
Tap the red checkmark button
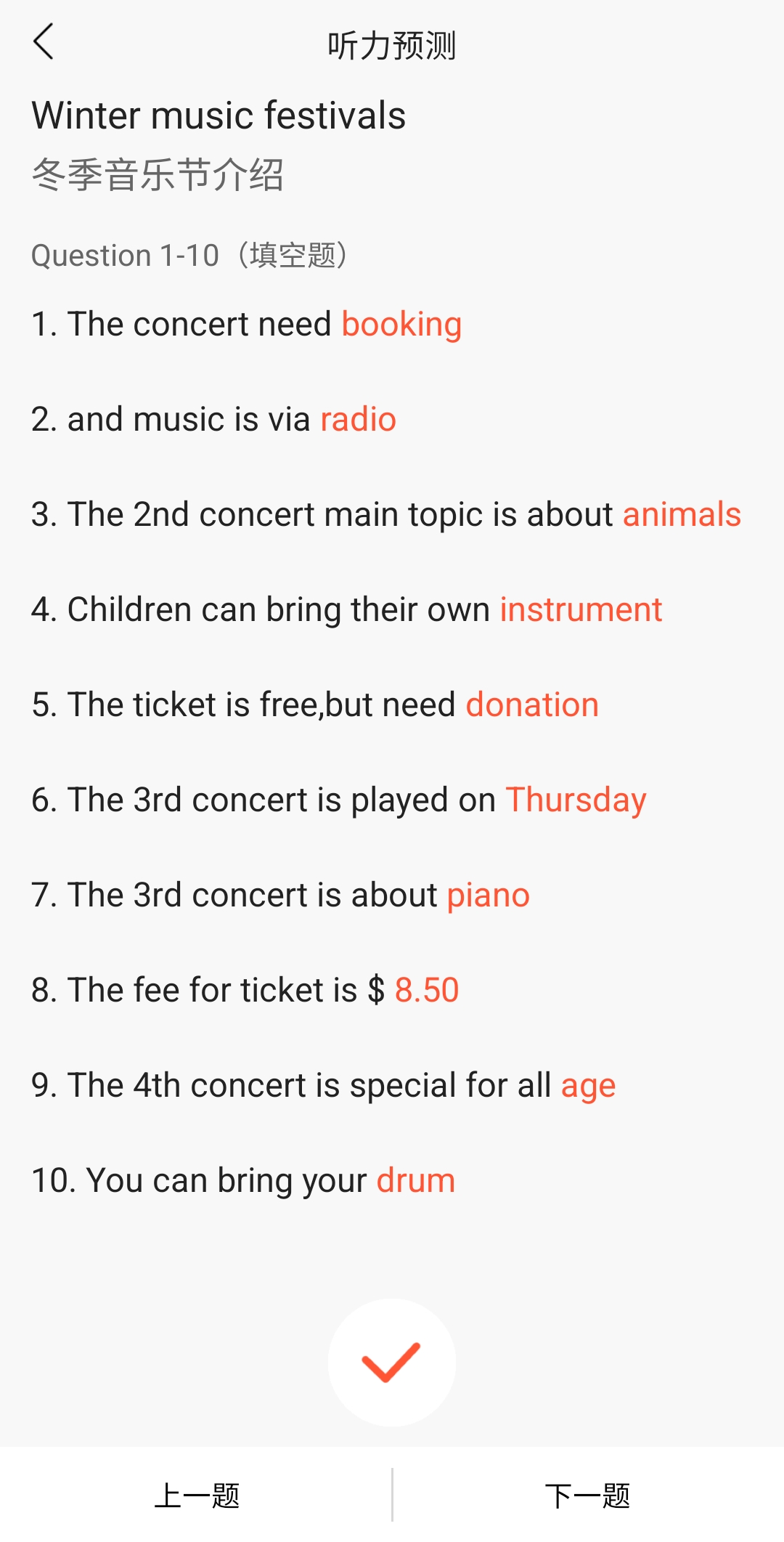[392, 1362]
